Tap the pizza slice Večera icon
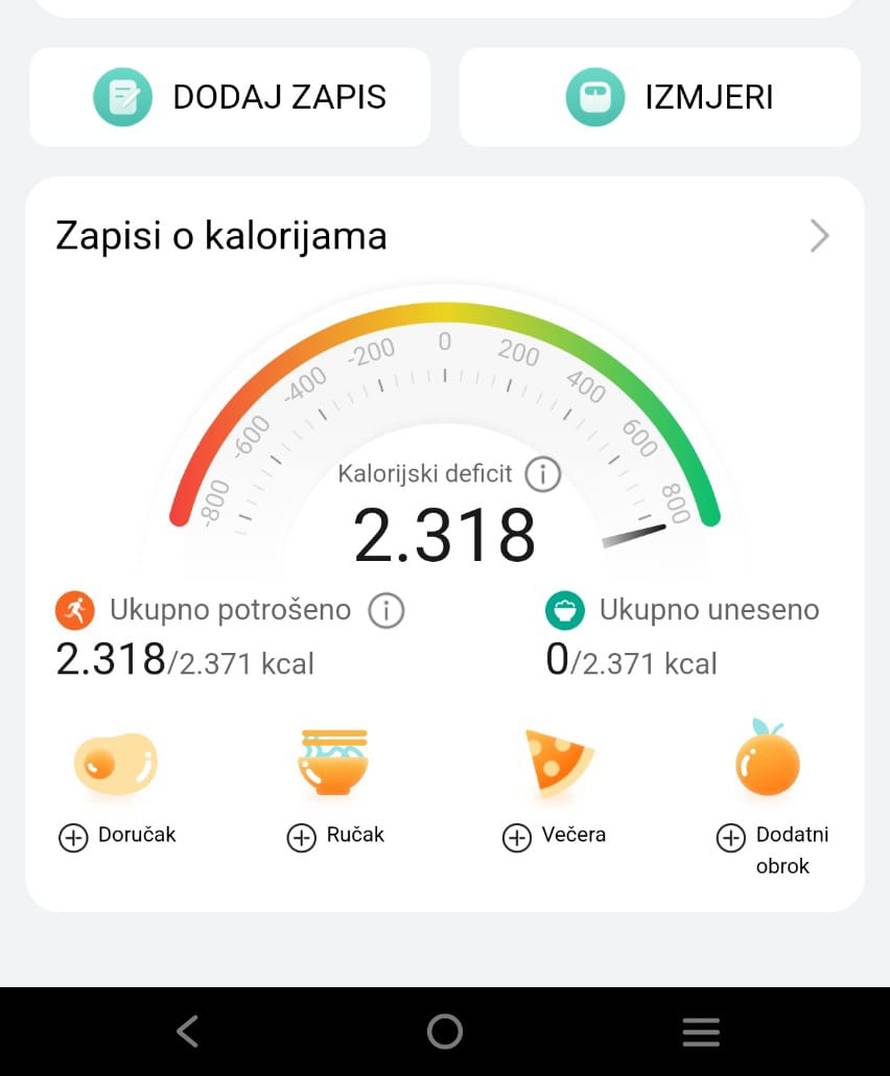890x1076 pixels. click(556, 762)
